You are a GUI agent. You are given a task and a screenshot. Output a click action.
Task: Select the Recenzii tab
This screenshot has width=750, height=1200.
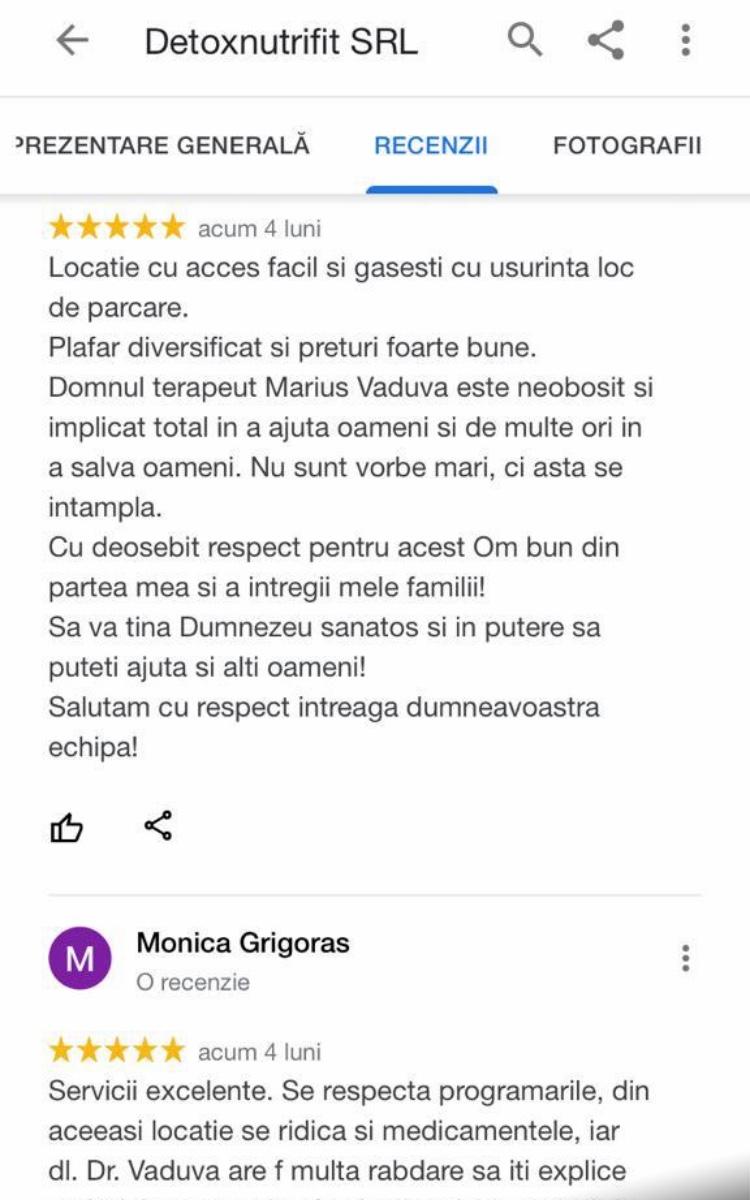[431, 146]
